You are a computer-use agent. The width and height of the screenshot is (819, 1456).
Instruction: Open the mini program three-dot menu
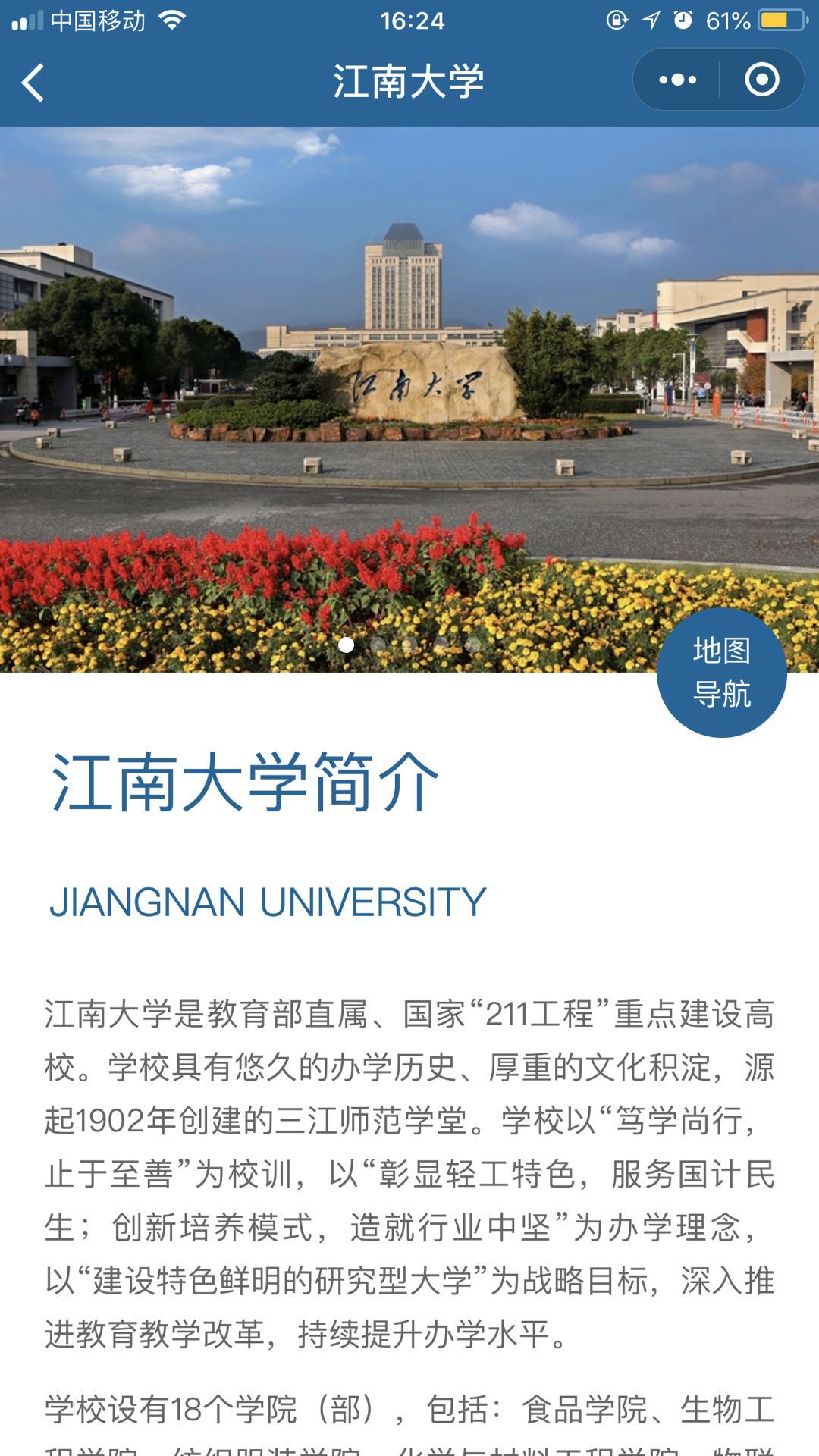pos(676,79)
